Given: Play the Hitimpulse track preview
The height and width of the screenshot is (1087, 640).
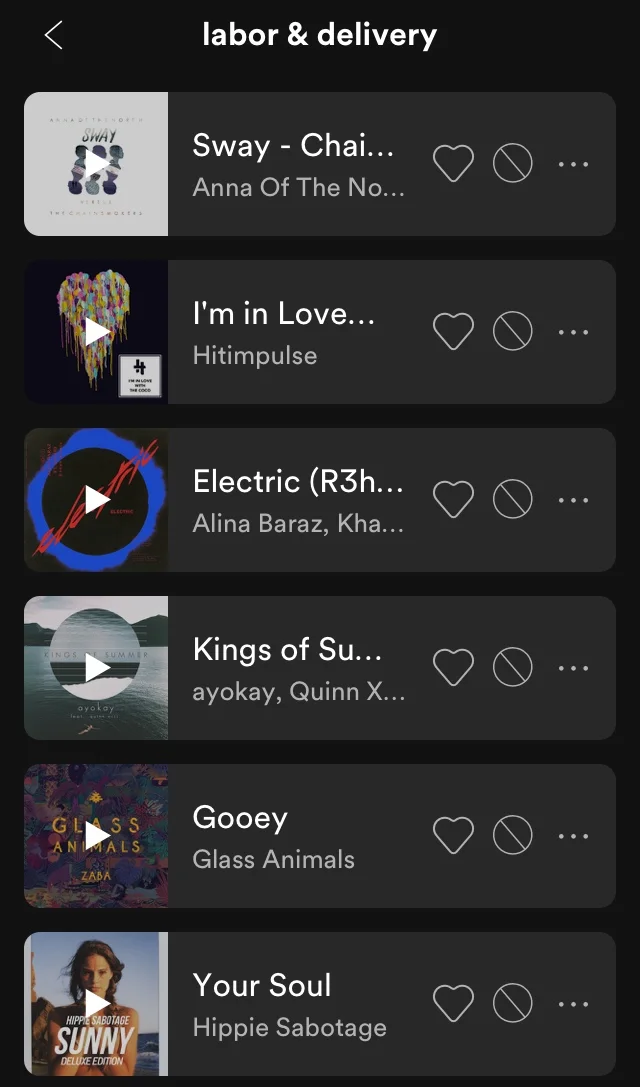Looking at the screenshot, I should pos(96,332).
